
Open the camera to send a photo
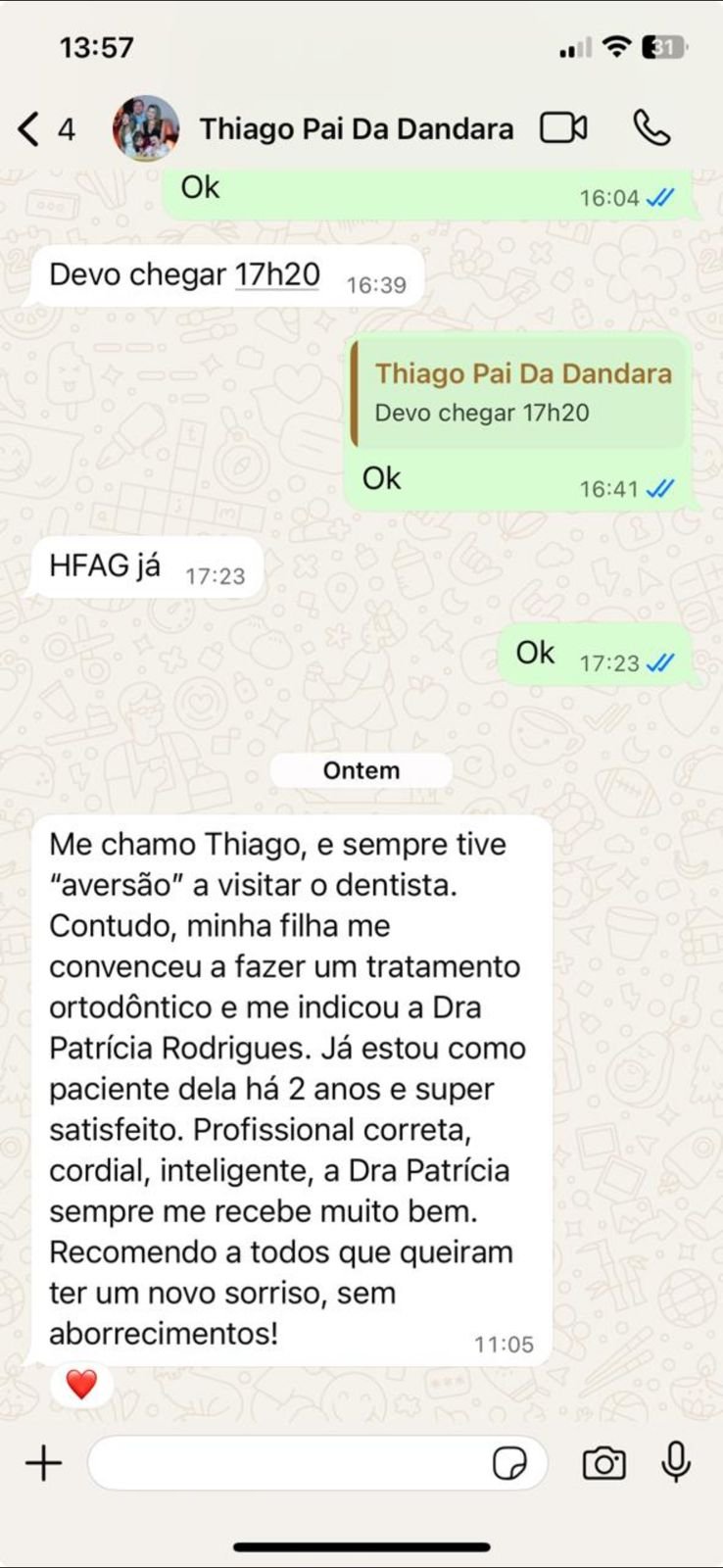(603, 1463)
